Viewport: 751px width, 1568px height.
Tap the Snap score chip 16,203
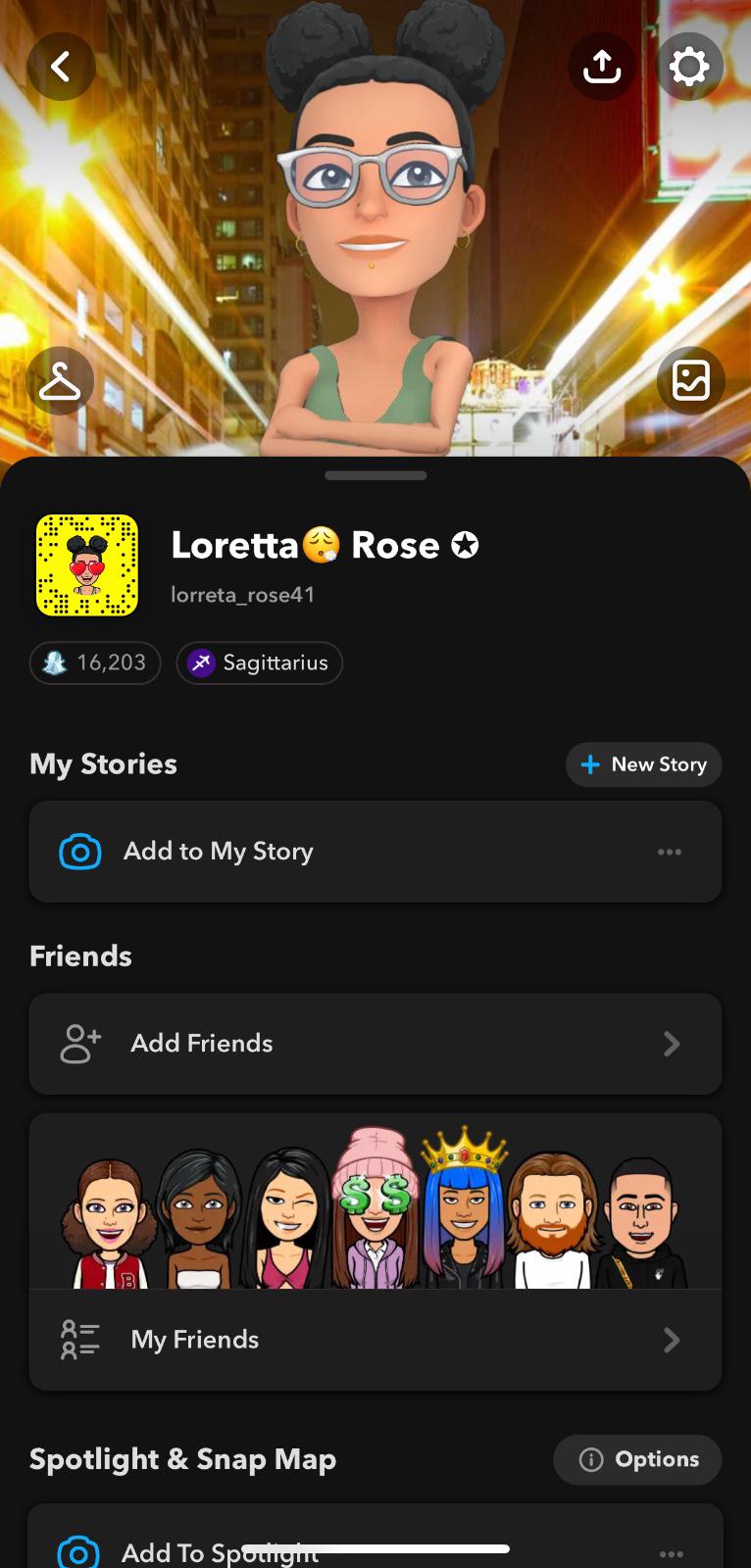[95, 663]
